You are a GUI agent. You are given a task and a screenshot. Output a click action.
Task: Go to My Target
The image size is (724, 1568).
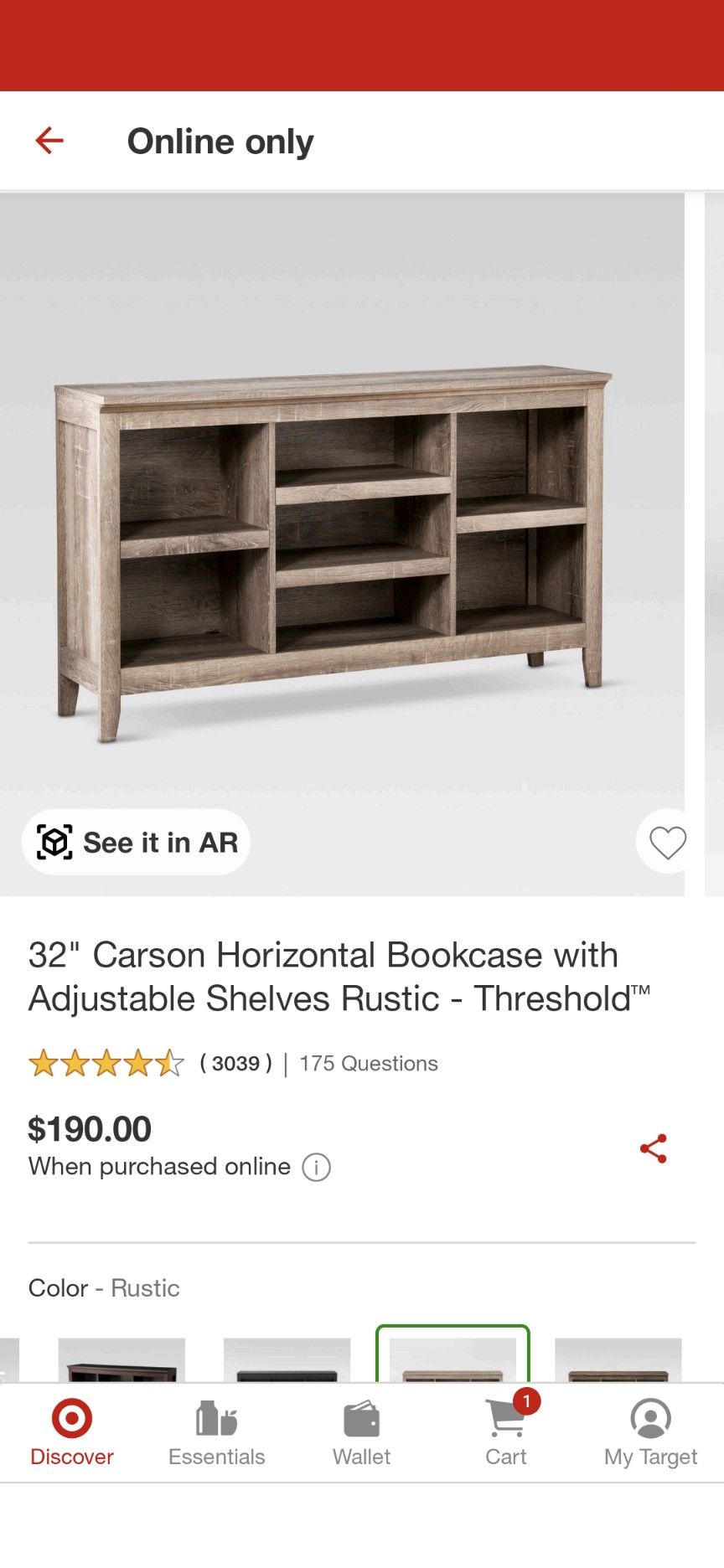(650, 1433)
